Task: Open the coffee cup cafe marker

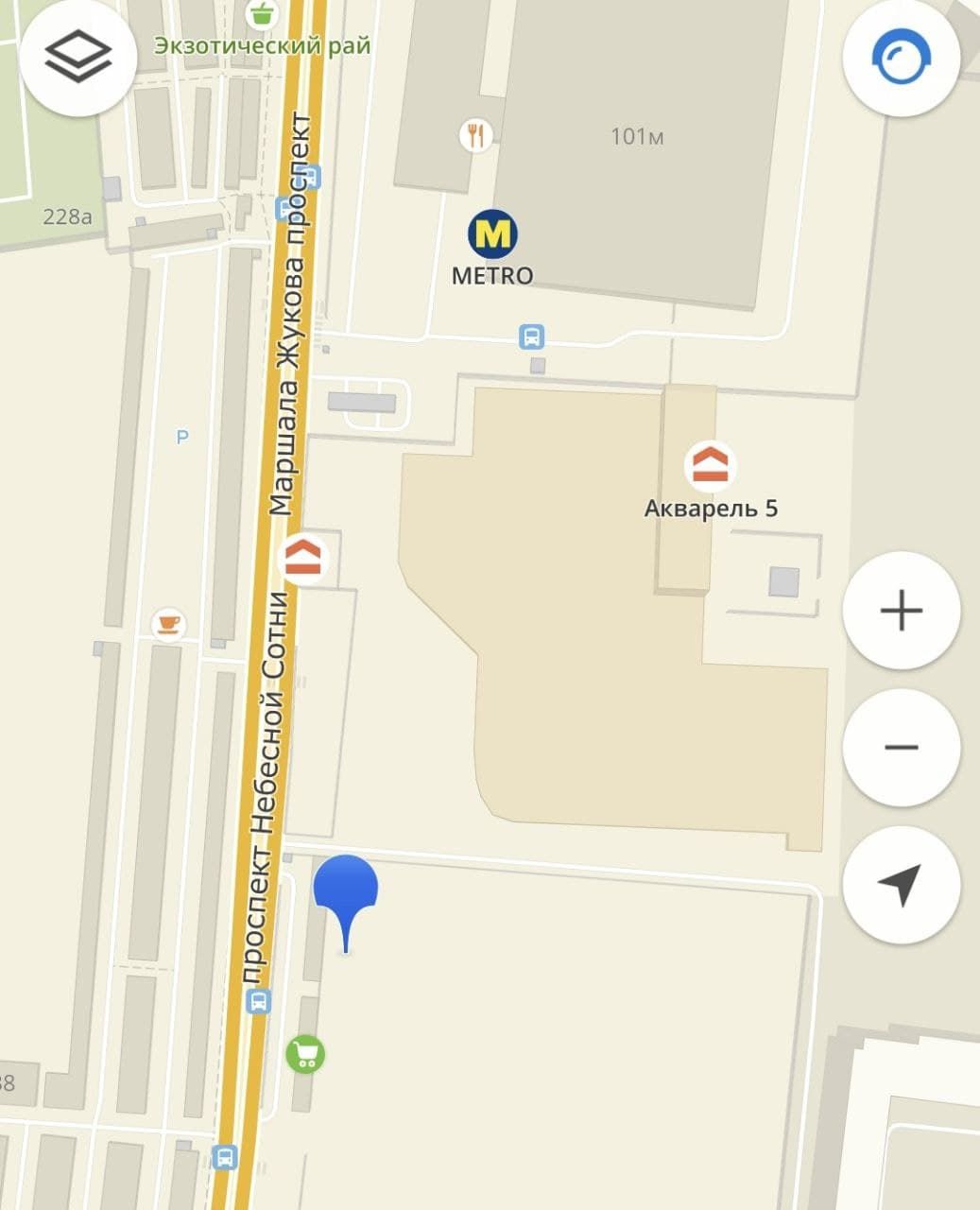Action: tap(168, 623)
